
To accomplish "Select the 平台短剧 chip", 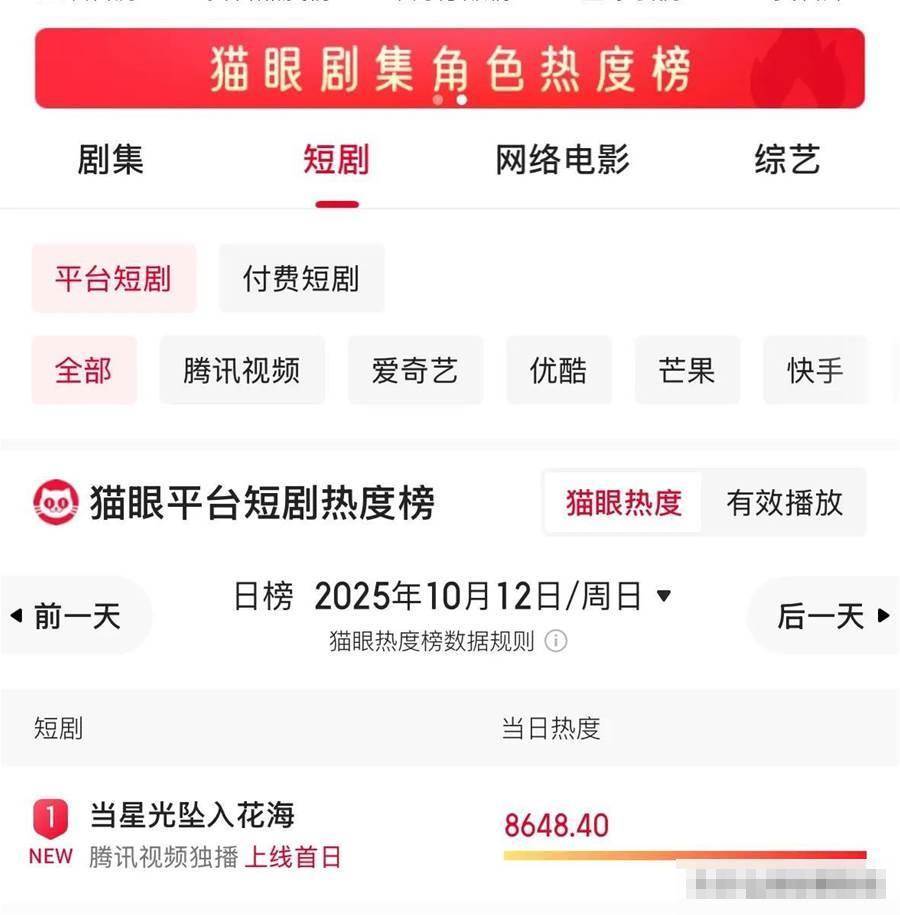I will 113,278.
